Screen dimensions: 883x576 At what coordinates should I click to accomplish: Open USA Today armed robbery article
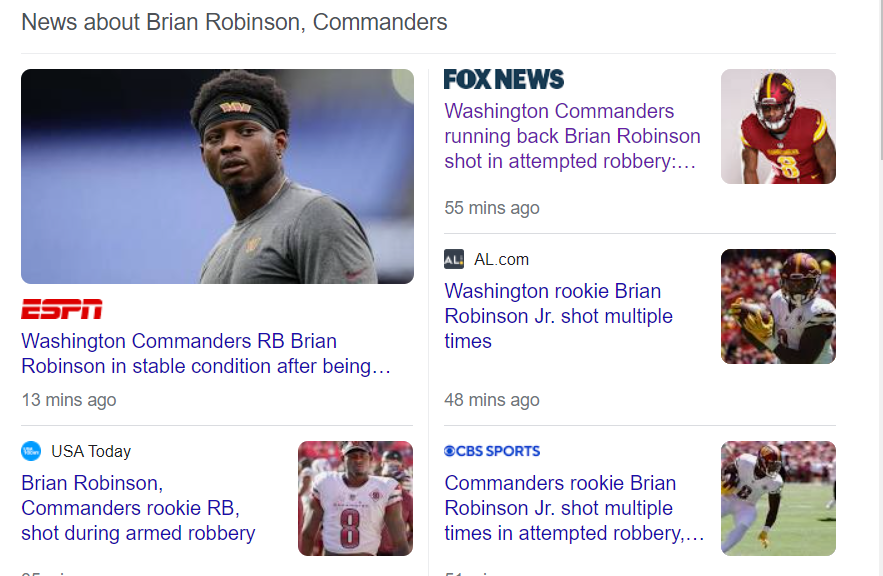point(138,508)
